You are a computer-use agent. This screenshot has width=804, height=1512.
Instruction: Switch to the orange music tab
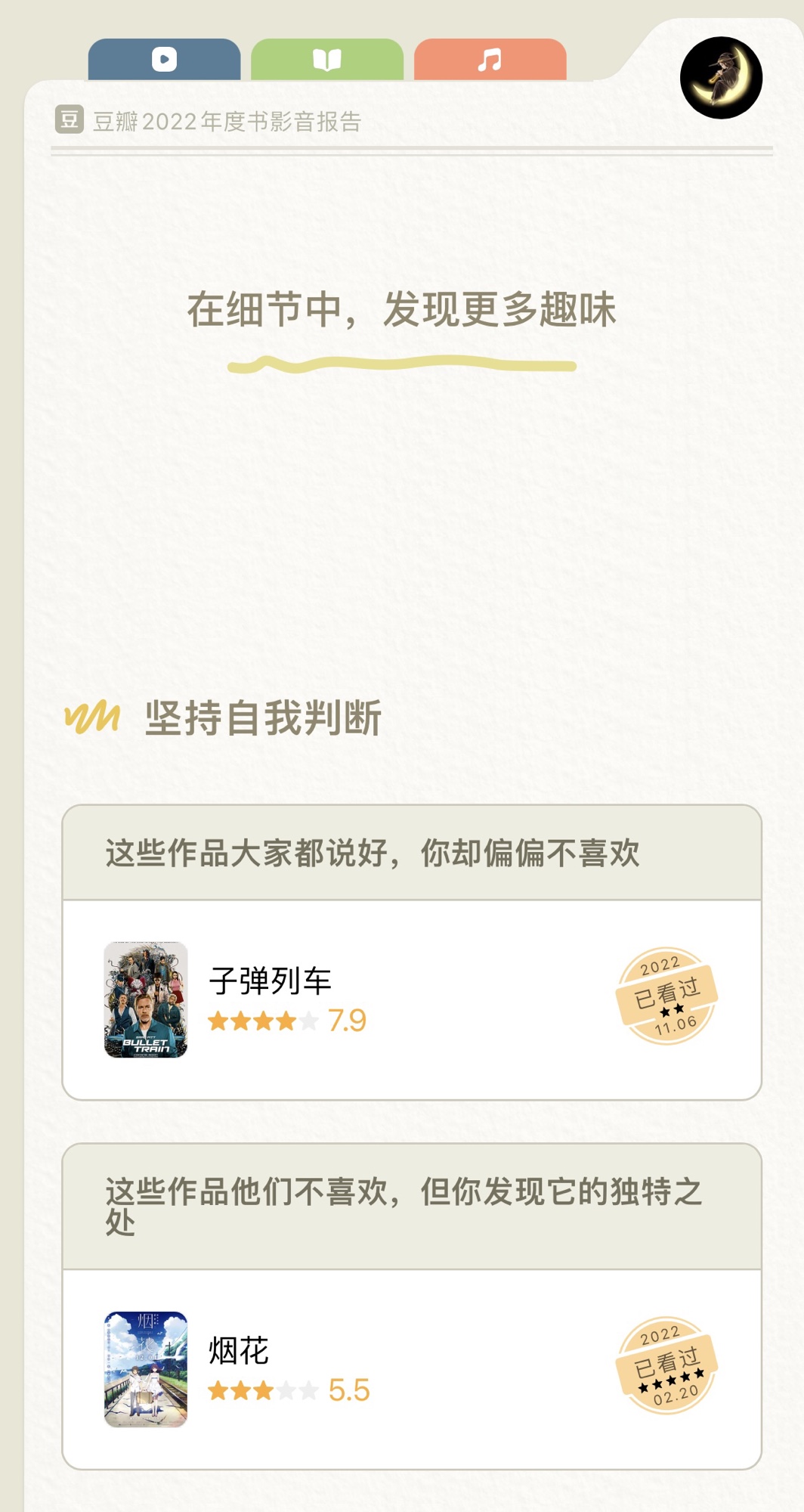(x=490, y=59)
